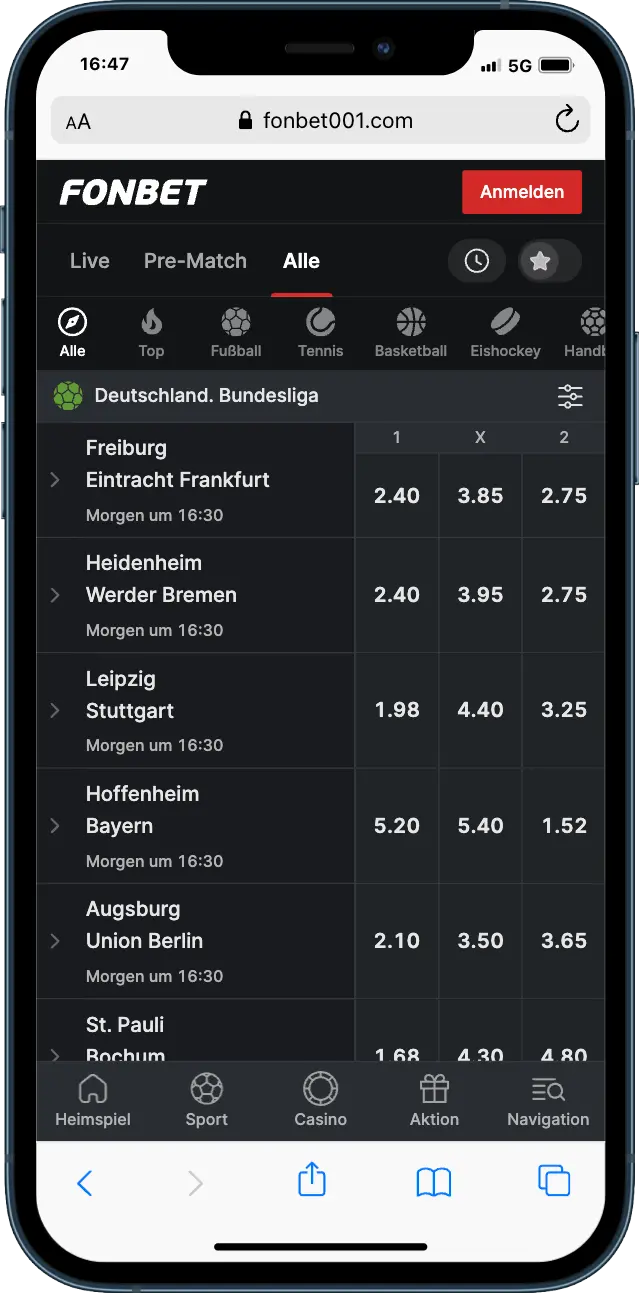
Task: Switch to the Pre-Match tab
Action: (195, 261)
